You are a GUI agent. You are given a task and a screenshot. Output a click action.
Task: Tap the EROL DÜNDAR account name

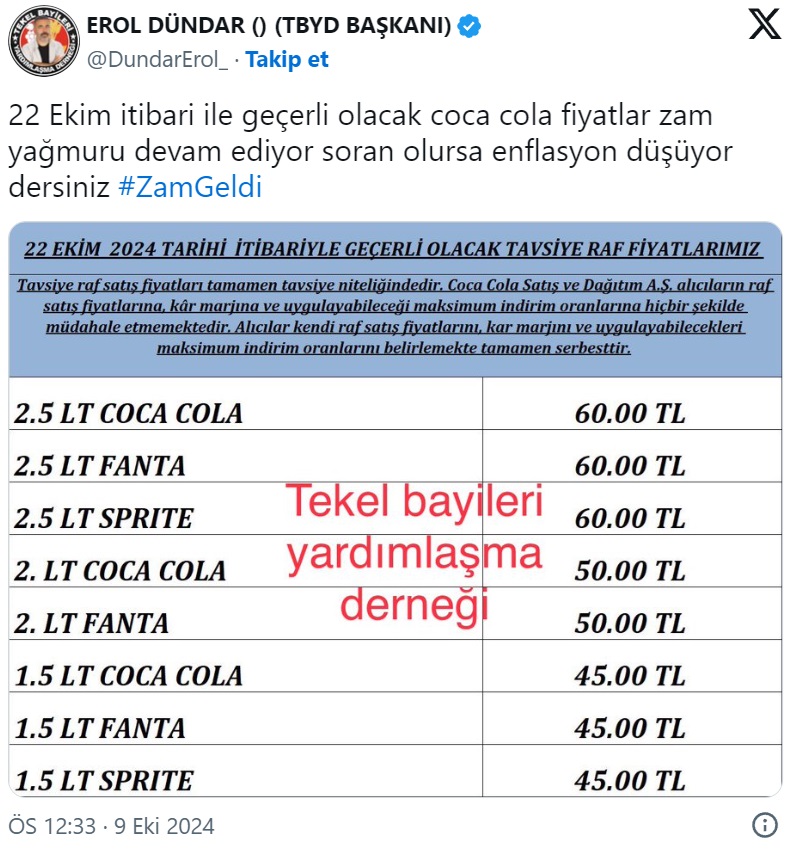(270, 27)
